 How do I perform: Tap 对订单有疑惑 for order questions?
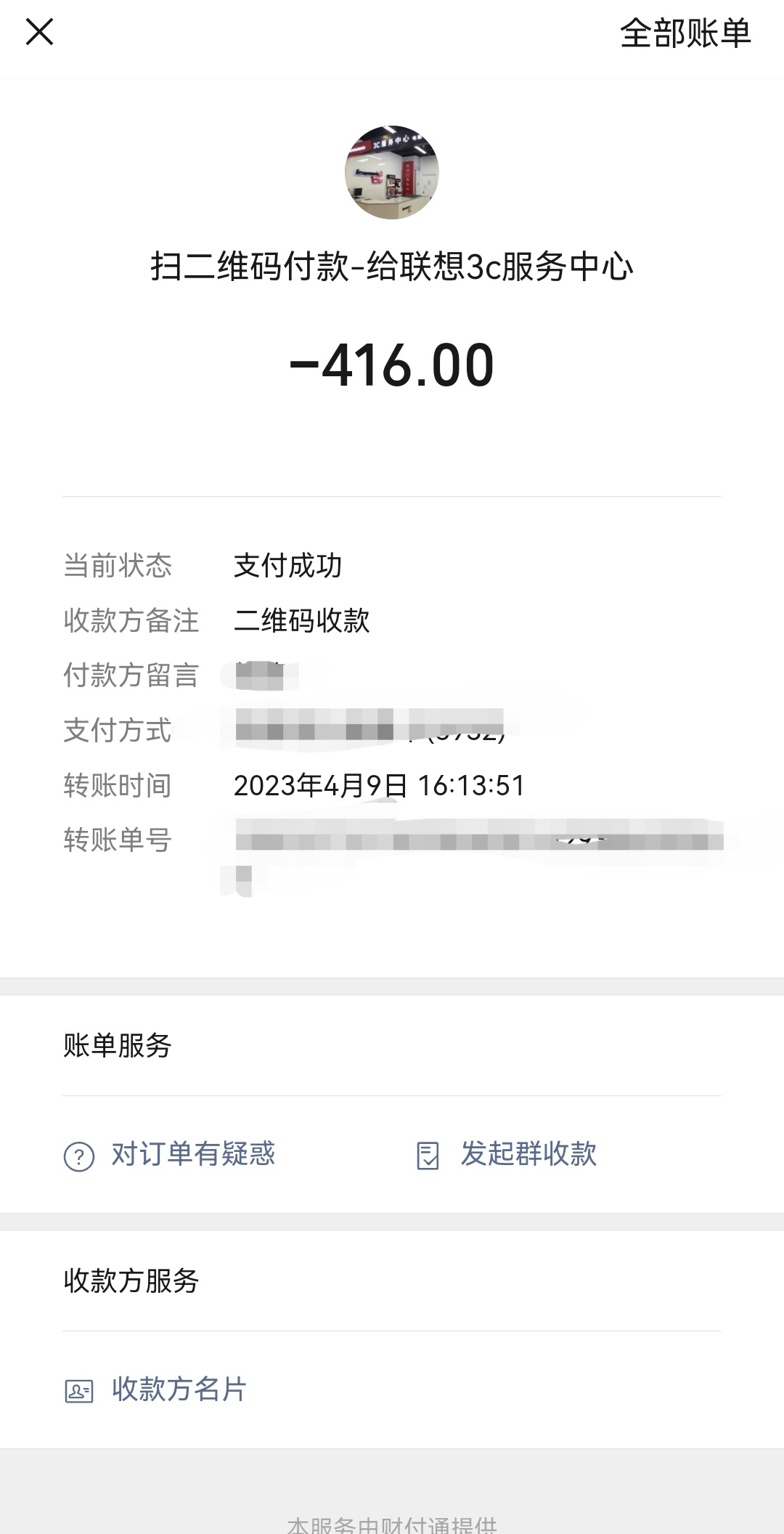click(x=171, y=1154)
